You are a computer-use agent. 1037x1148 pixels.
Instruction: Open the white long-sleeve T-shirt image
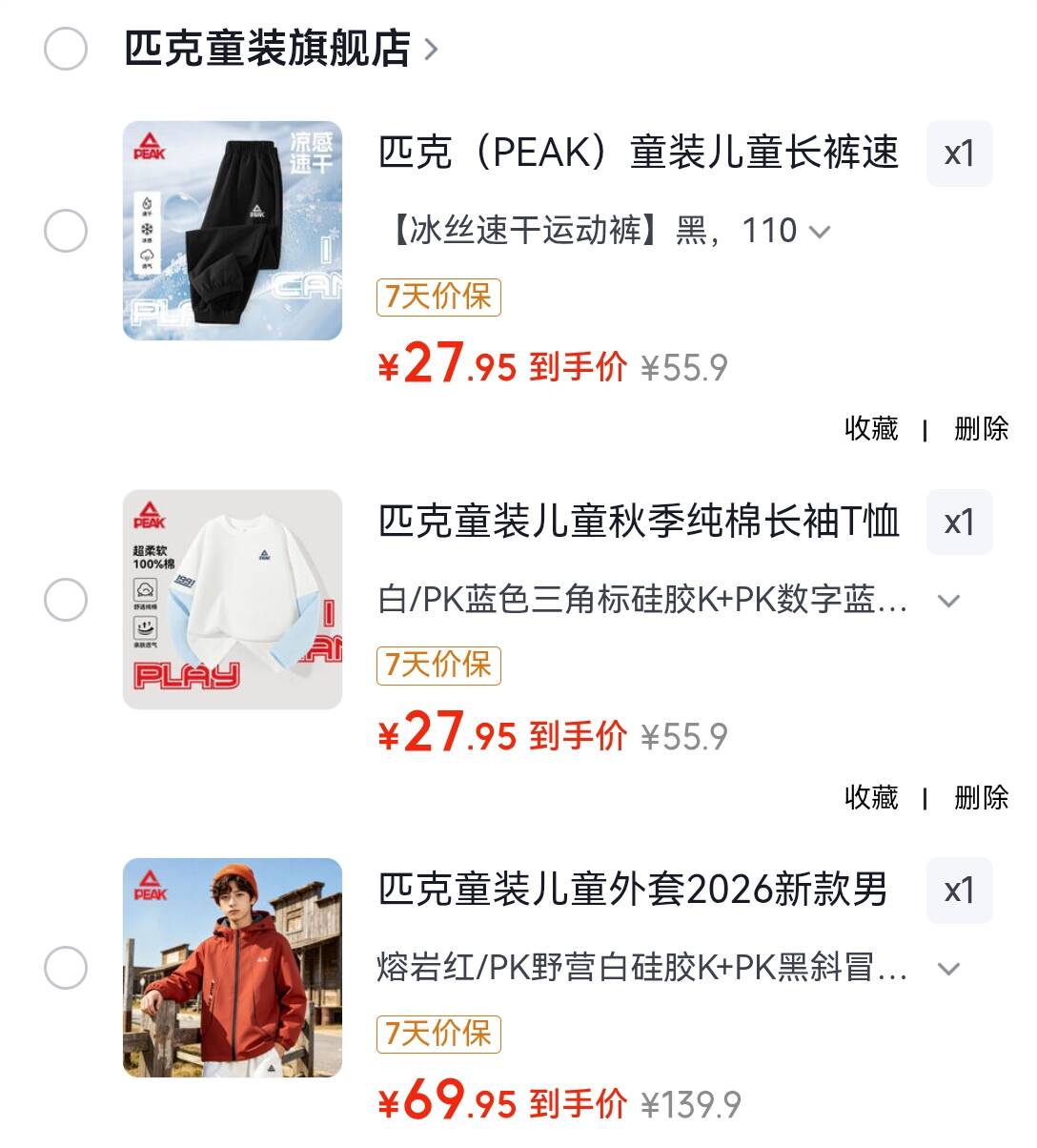(233, 600)
